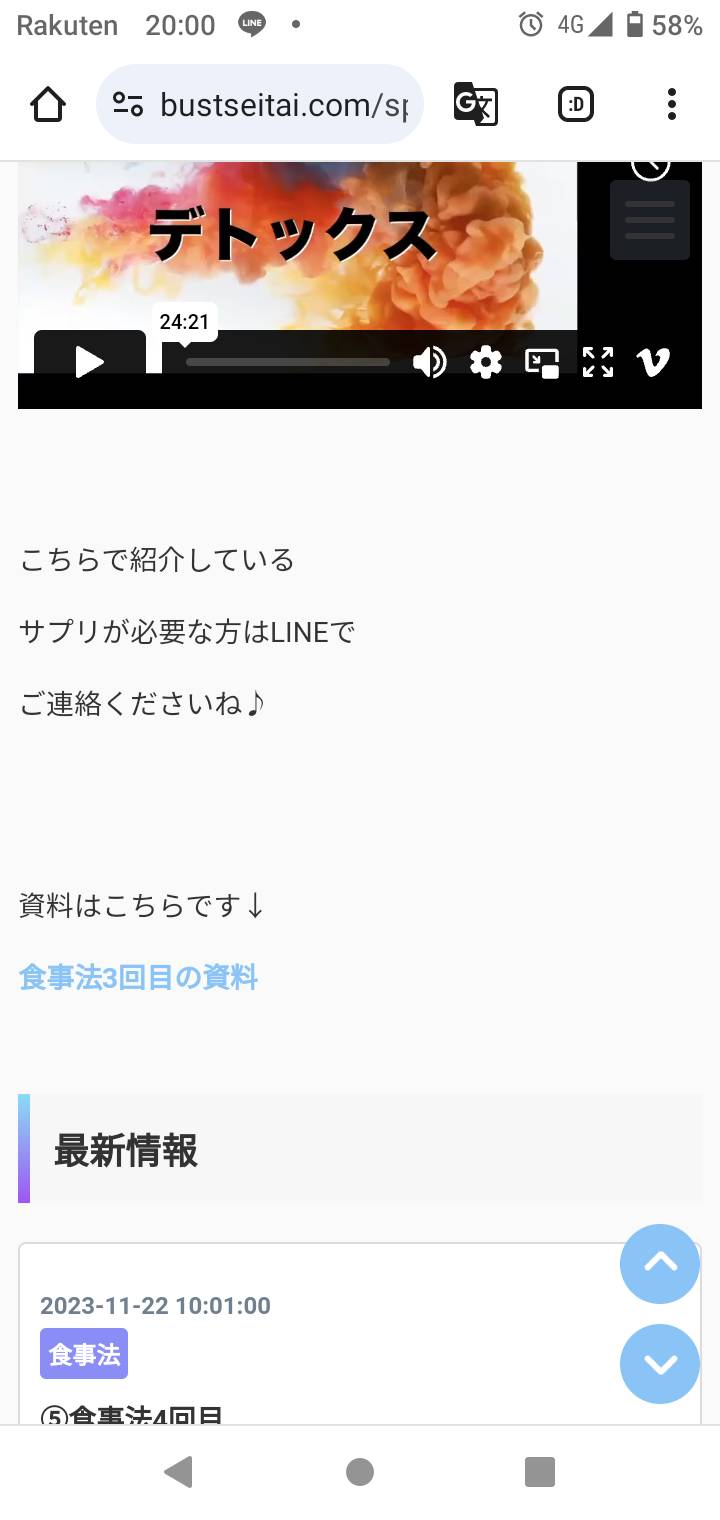Open the Vimeo logo link
This screenshot has width=720, height=1520.
pos(653,362)
